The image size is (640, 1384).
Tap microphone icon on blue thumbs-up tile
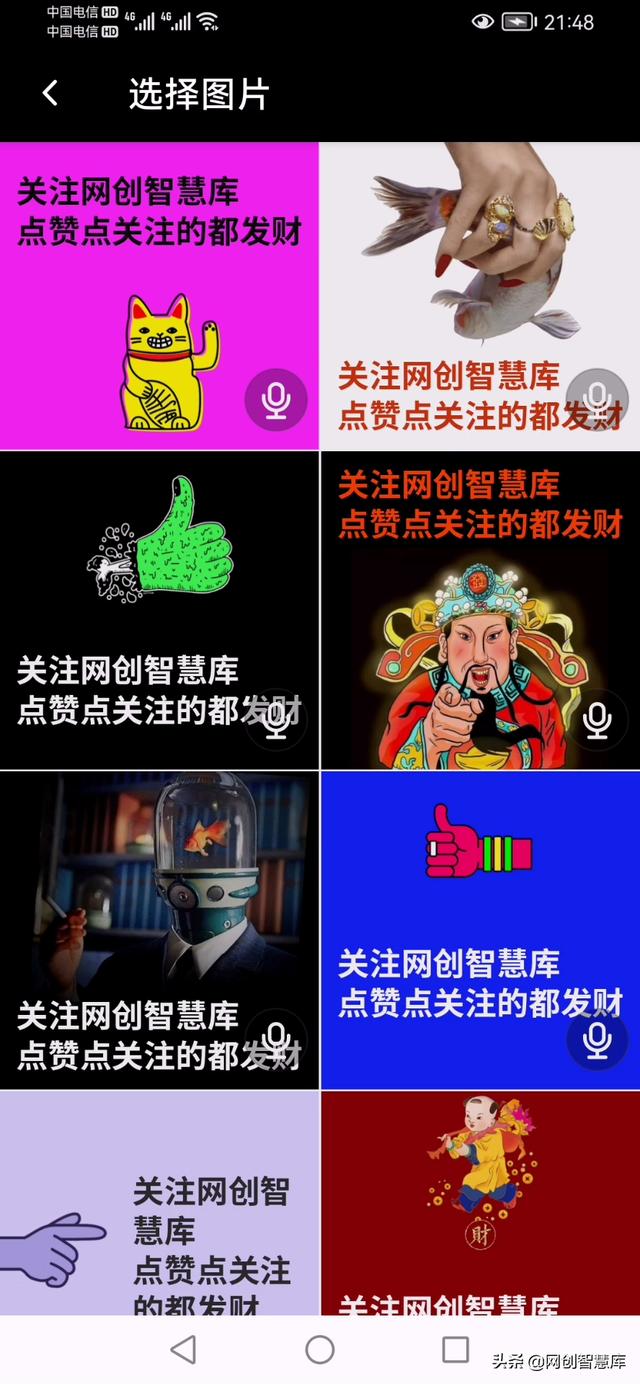click(x=597, y=1039)
